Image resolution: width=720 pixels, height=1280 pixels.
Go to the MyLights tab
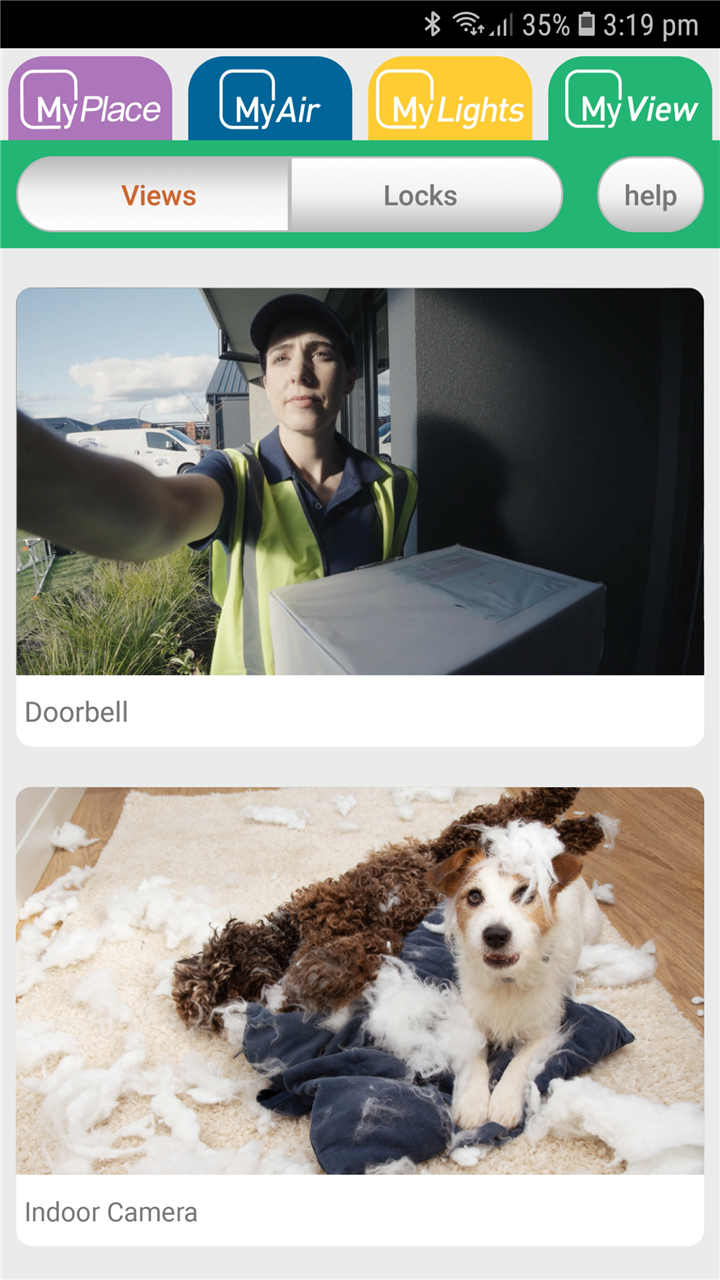(x=450, y=99)
